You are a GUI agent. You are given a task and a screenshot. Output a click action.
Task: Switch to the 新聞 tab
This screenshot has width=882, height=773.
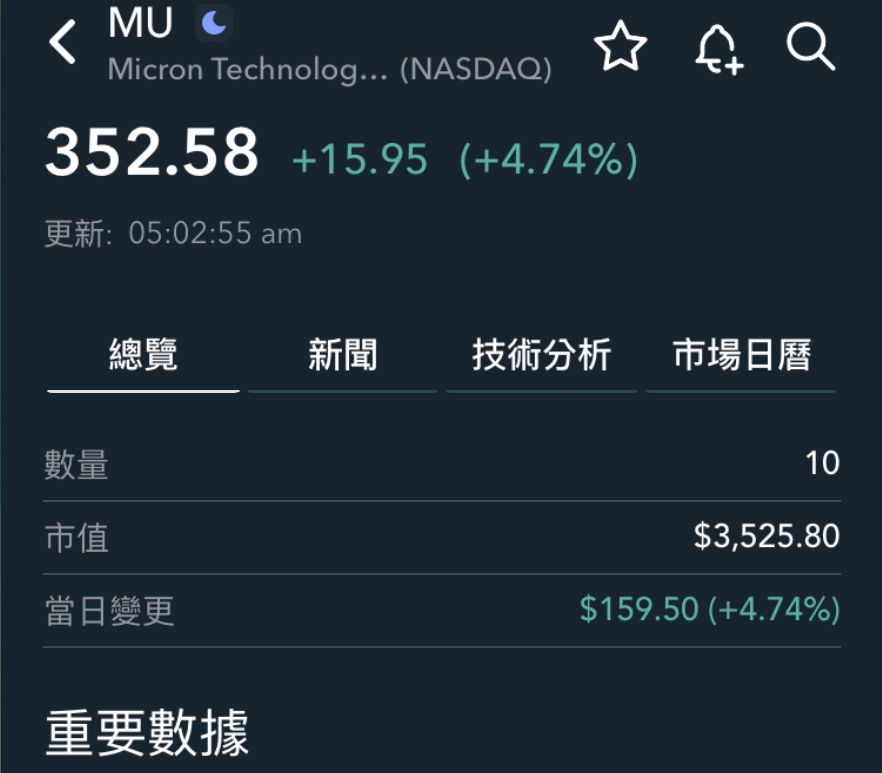342,355
